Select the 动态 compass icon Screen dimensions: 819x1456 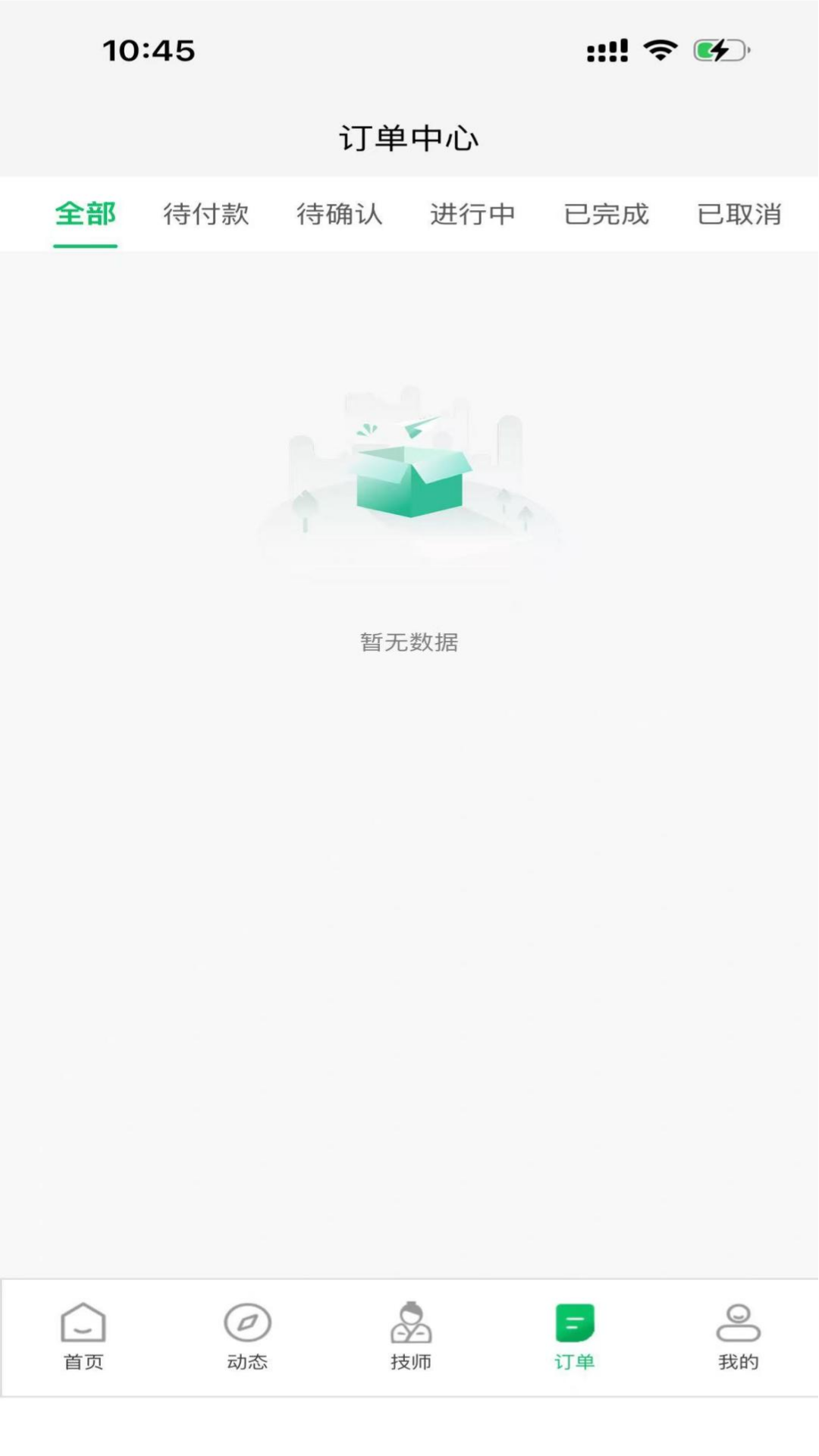[x=247, y=1335]
